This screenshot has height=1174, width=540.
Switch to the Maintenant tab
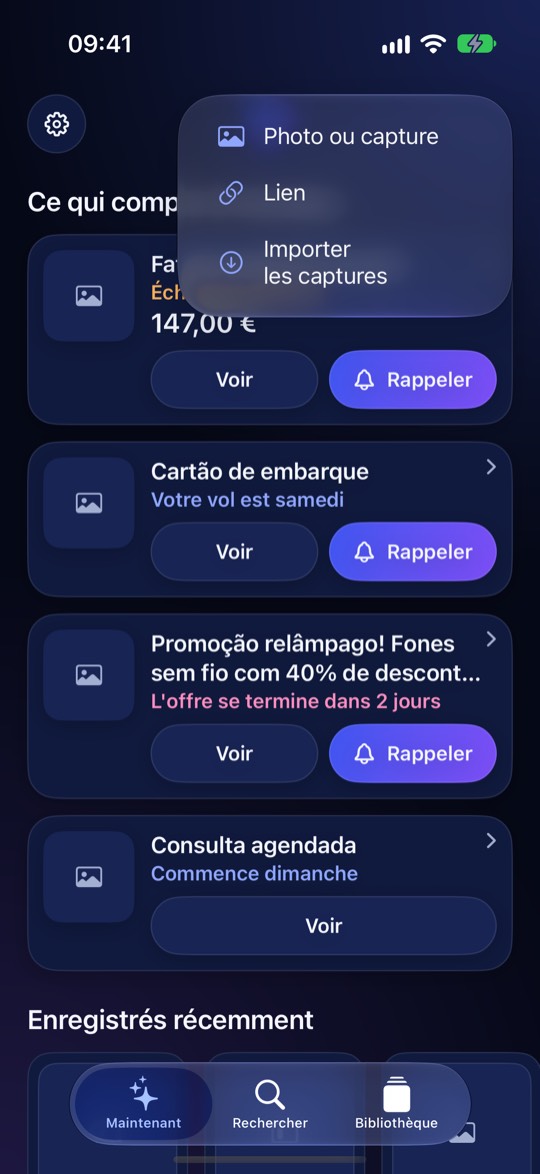(143, 1104)
